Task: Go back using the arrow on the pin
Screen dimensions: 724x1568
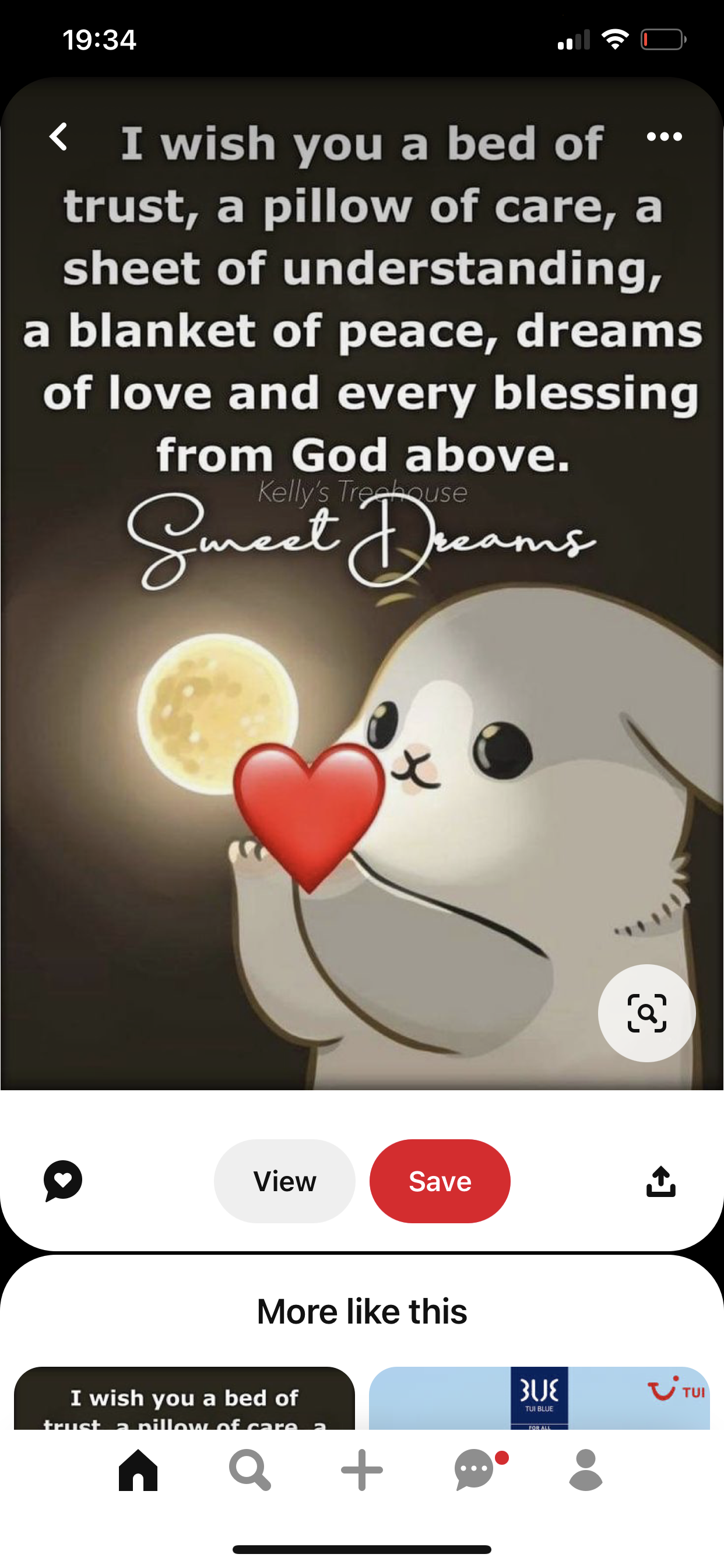Action: [58, 136]
